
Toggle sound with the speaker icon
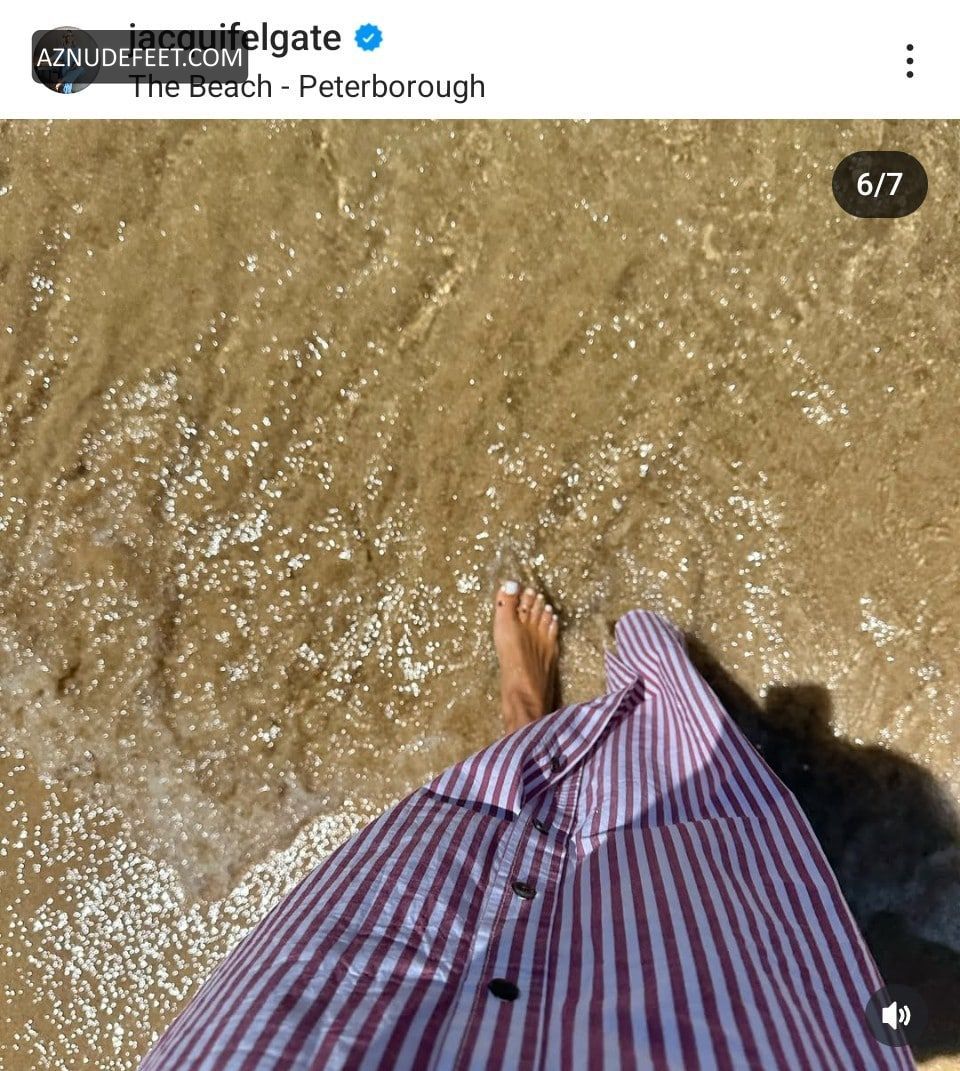895,1016
